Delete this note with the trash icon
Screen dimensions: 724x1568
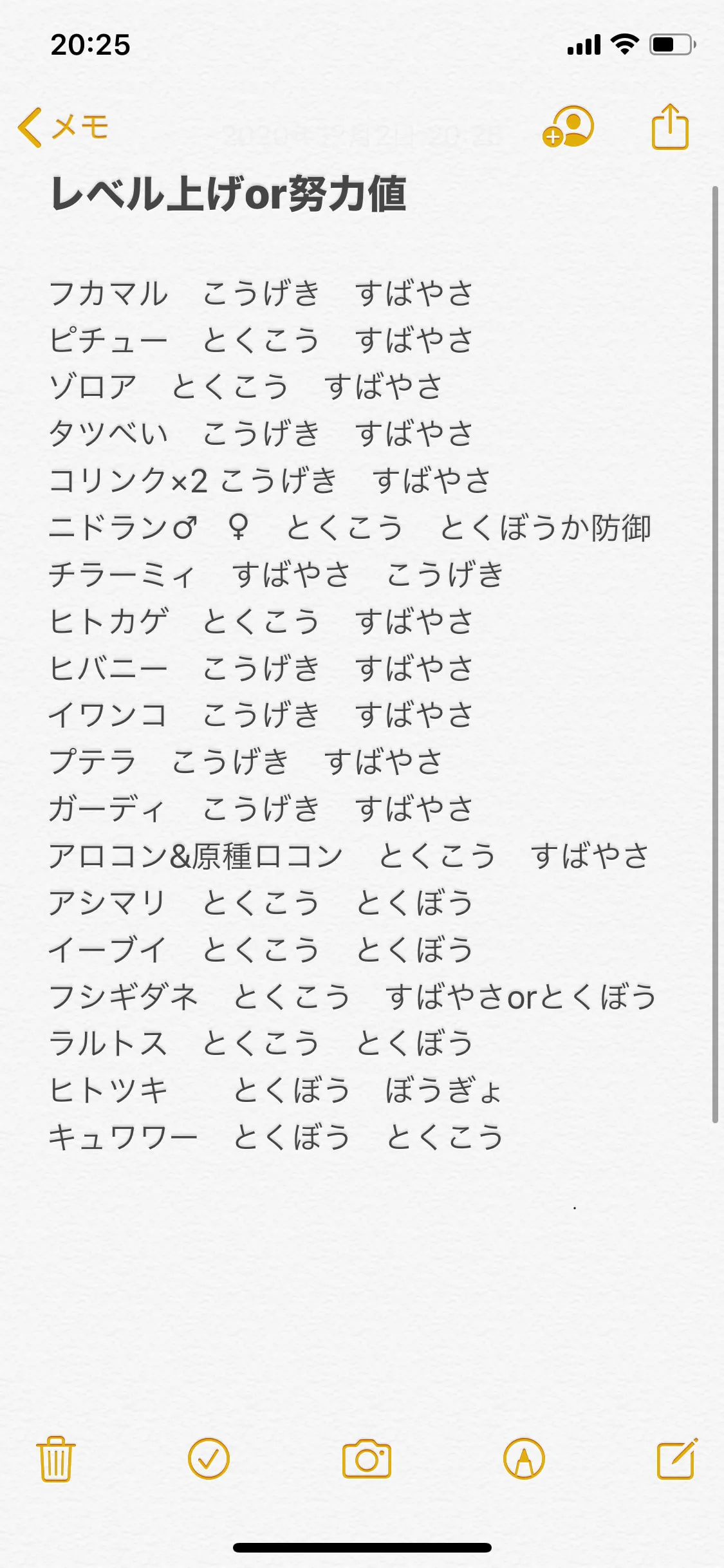point(56,1459)
